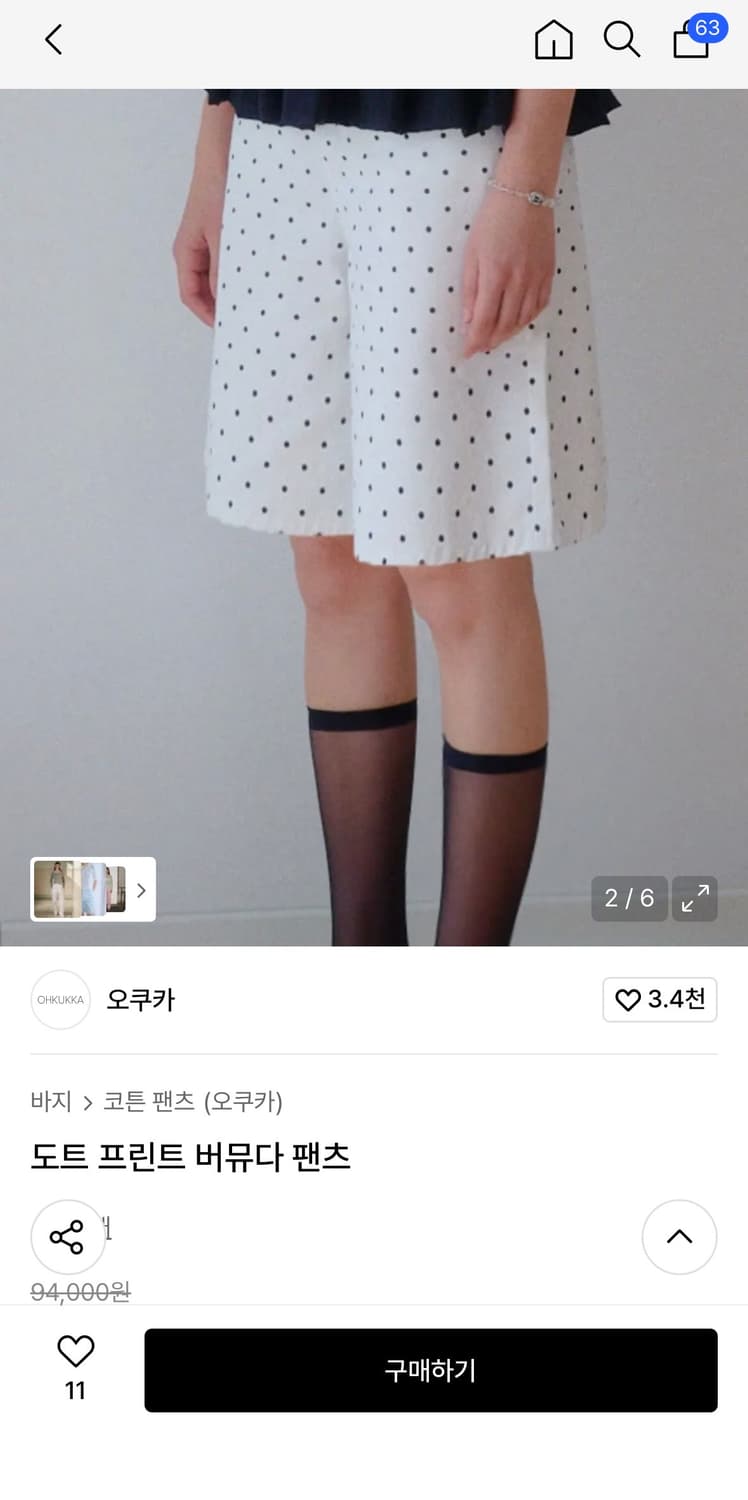748x1500 pixels.
Task: Open breadcrumb arrow after 바지
Action: pos(87,1102)
